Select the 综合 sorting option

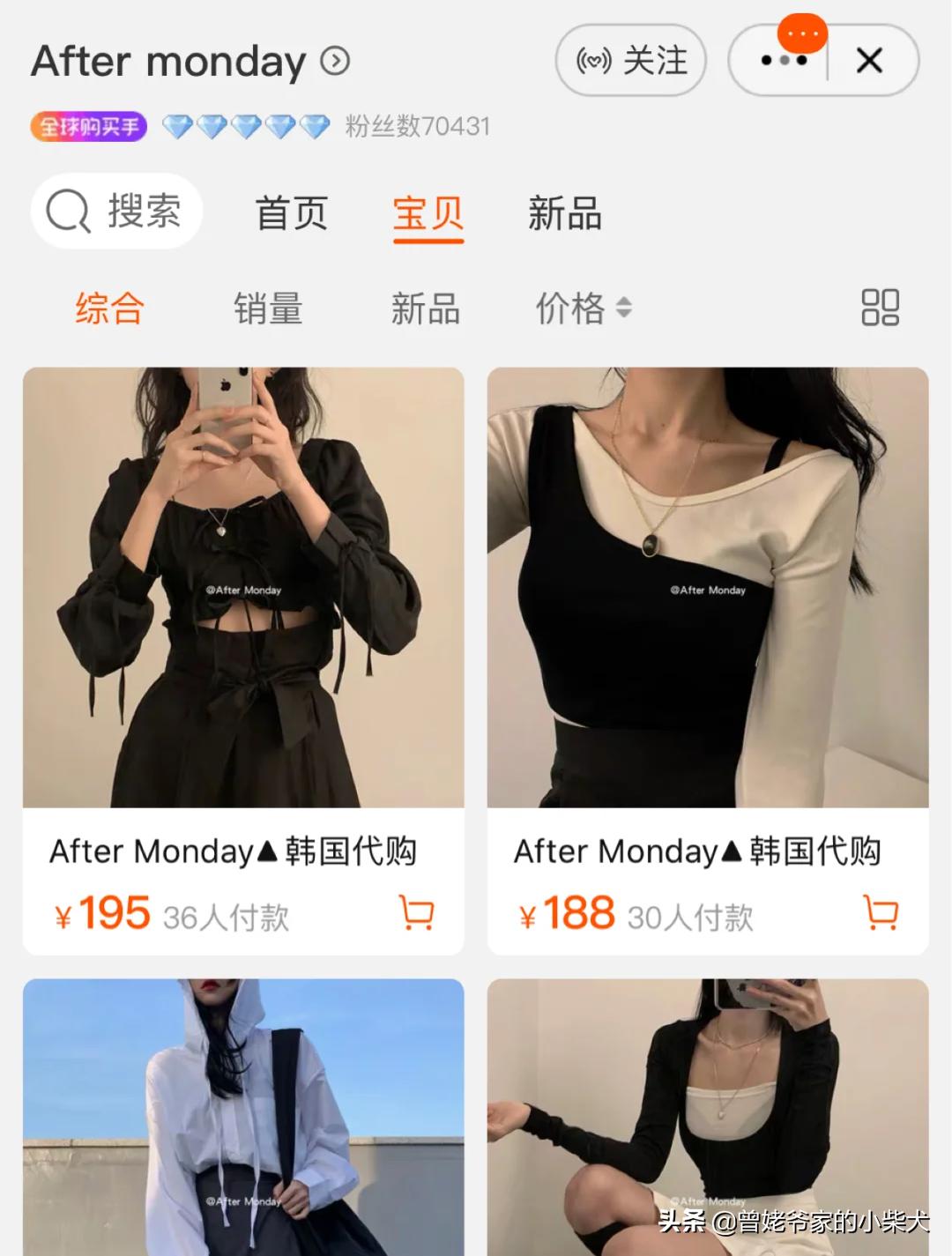pyautogui.click(x=108, y=309)
